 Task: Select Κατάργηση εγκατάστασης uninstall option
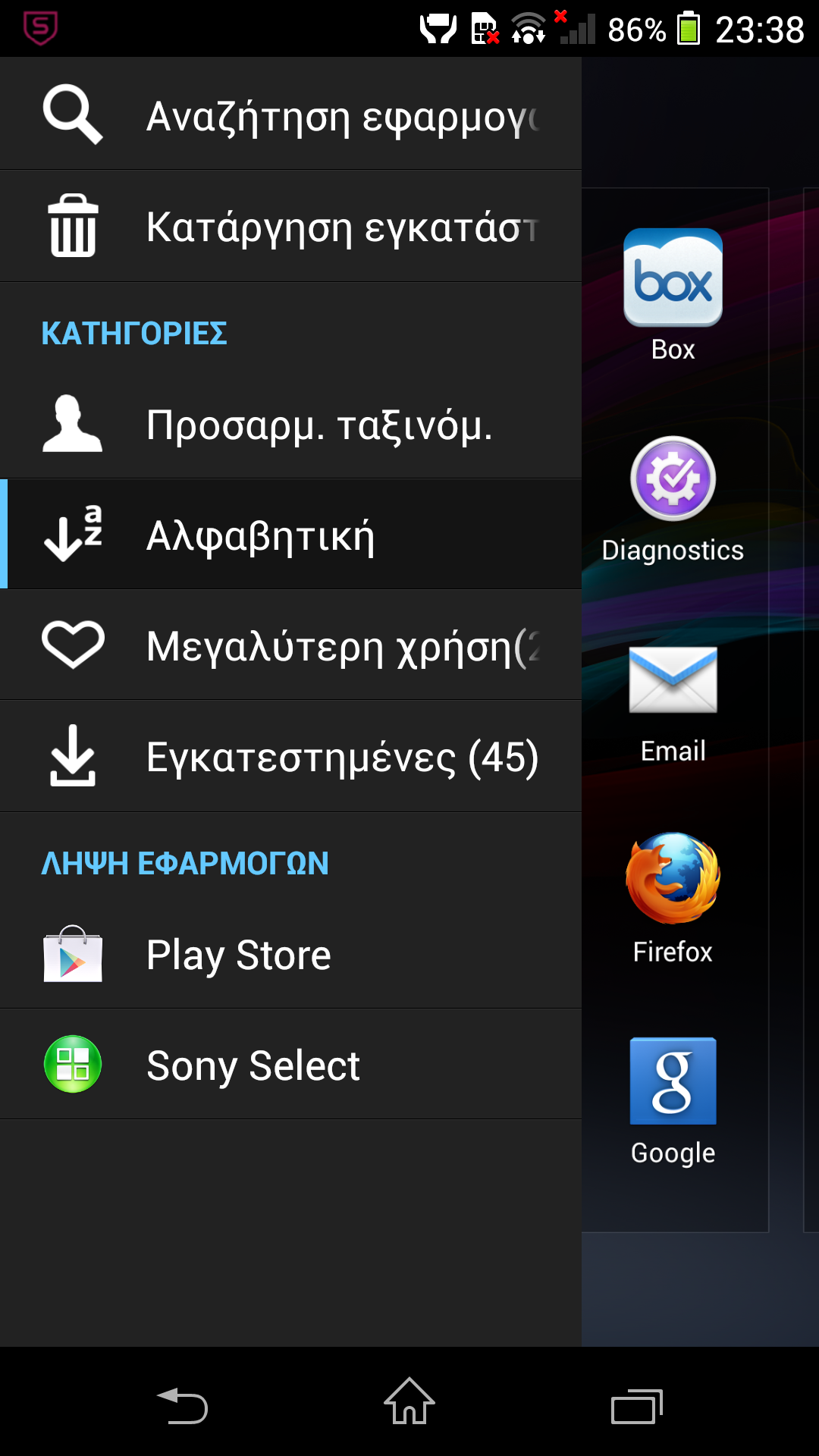pyautogui.click(x=290, y=227)
